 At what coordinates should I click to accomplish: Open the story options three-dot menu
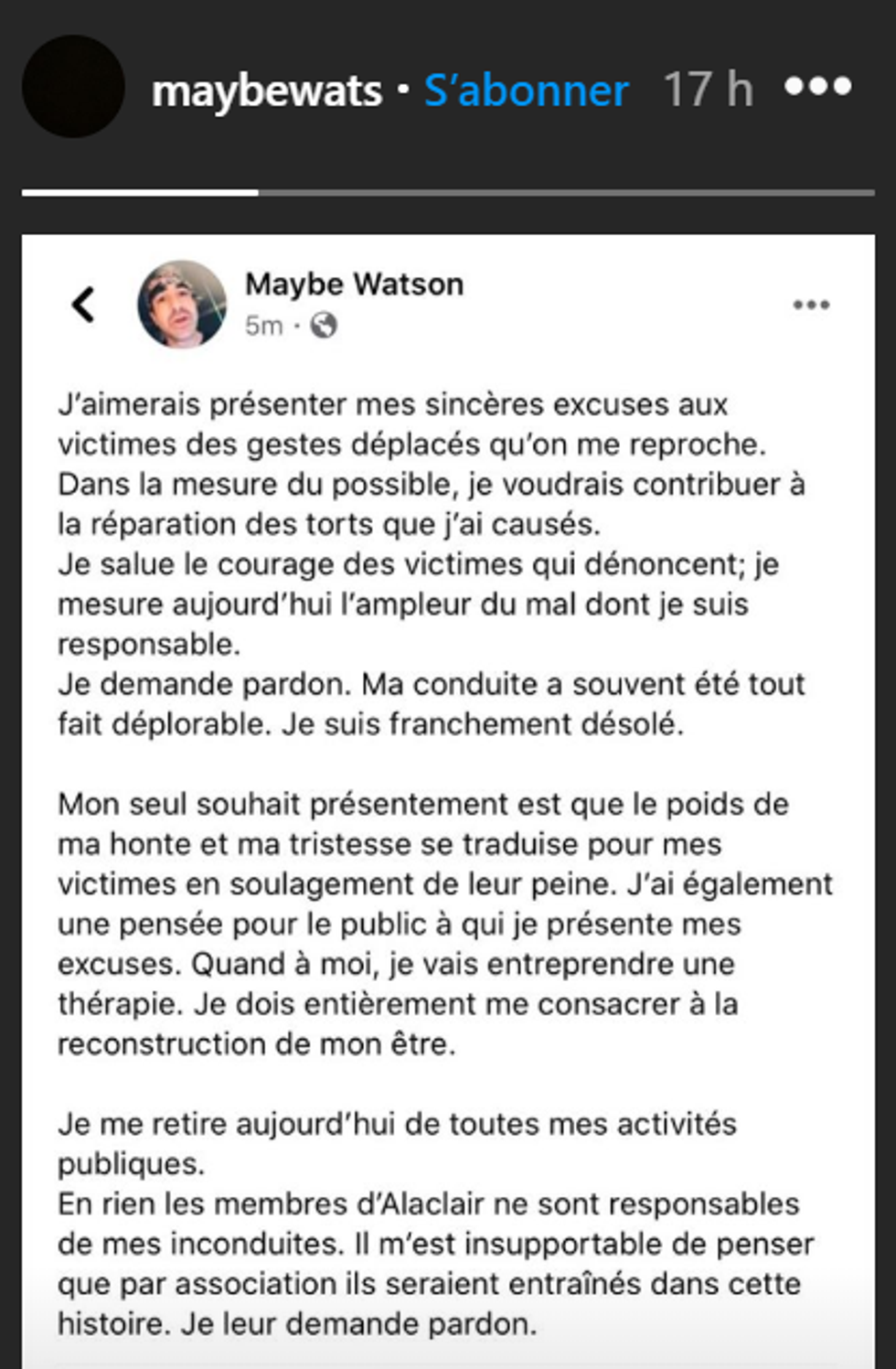pyautogui.click(x=817, y=87)
